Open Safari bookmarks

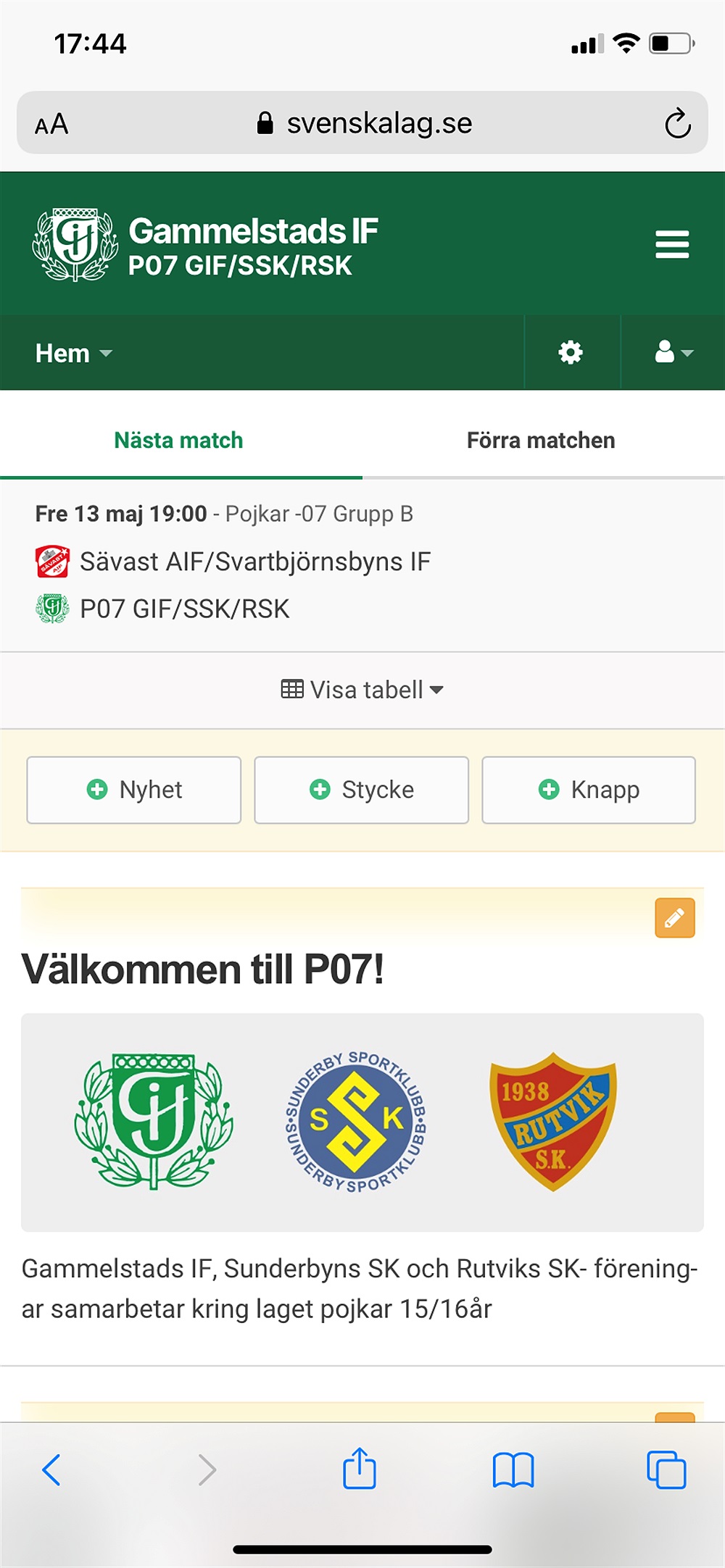click(513, 1470)
